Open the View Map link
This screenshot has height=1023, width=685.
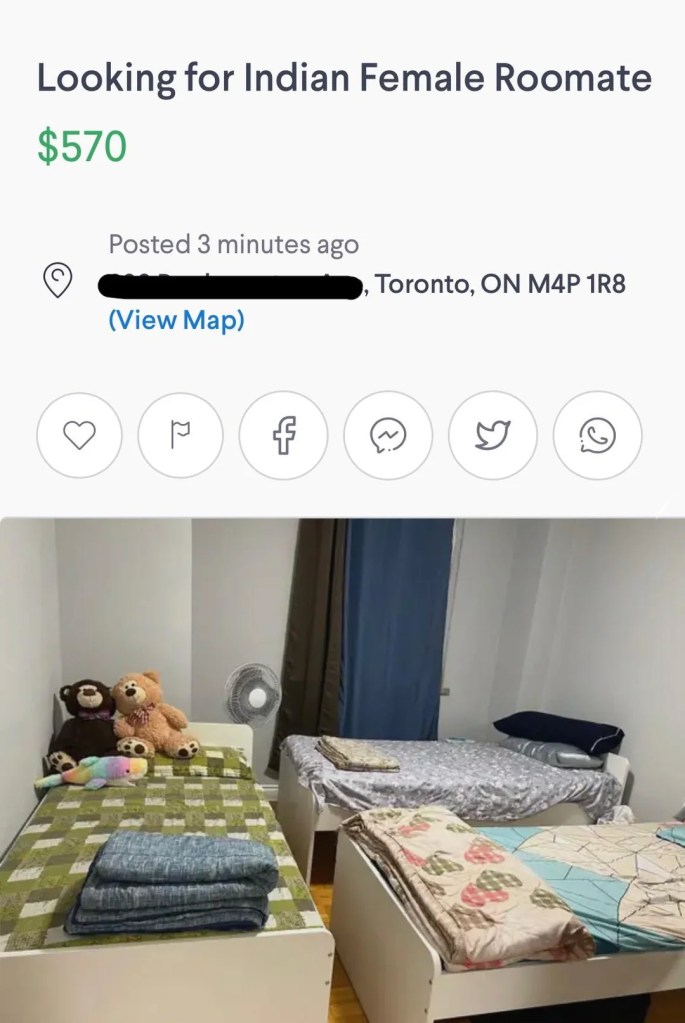(x=176, y=321)
